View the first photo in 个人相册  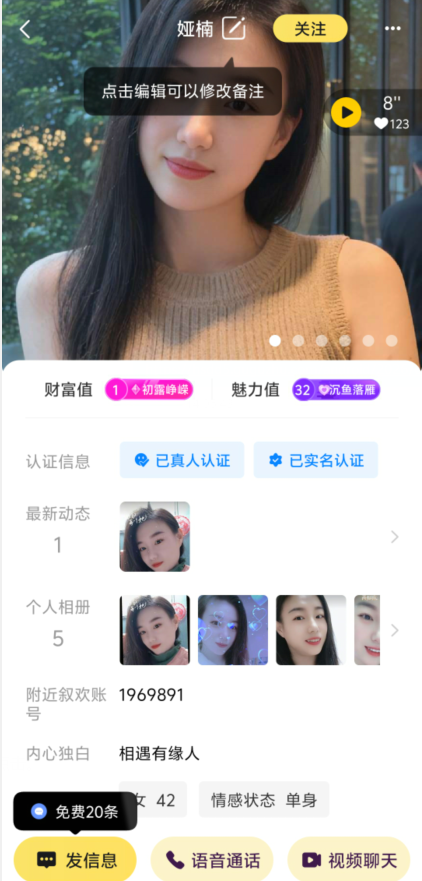155,630
